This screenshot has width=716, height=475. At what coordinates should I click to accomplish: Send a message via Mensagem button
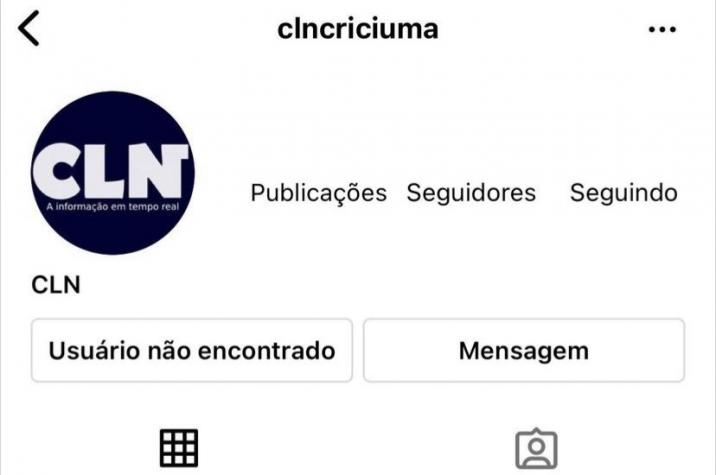click(523, 351)
